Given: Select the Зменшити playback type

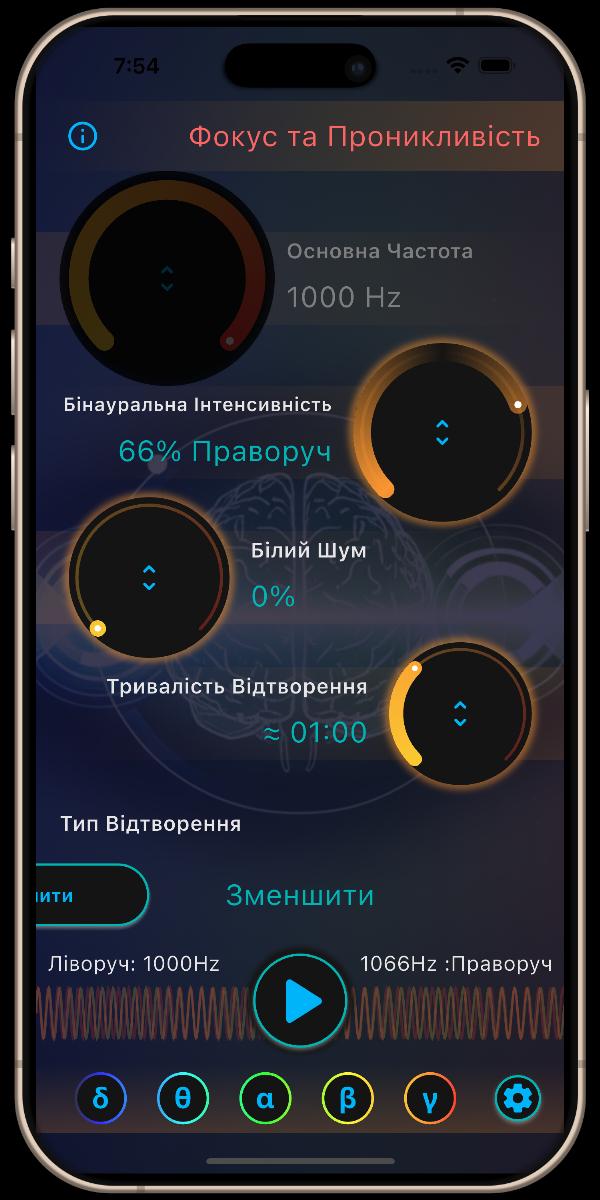Looking at the screenshot, I should [x=300, y=894].
